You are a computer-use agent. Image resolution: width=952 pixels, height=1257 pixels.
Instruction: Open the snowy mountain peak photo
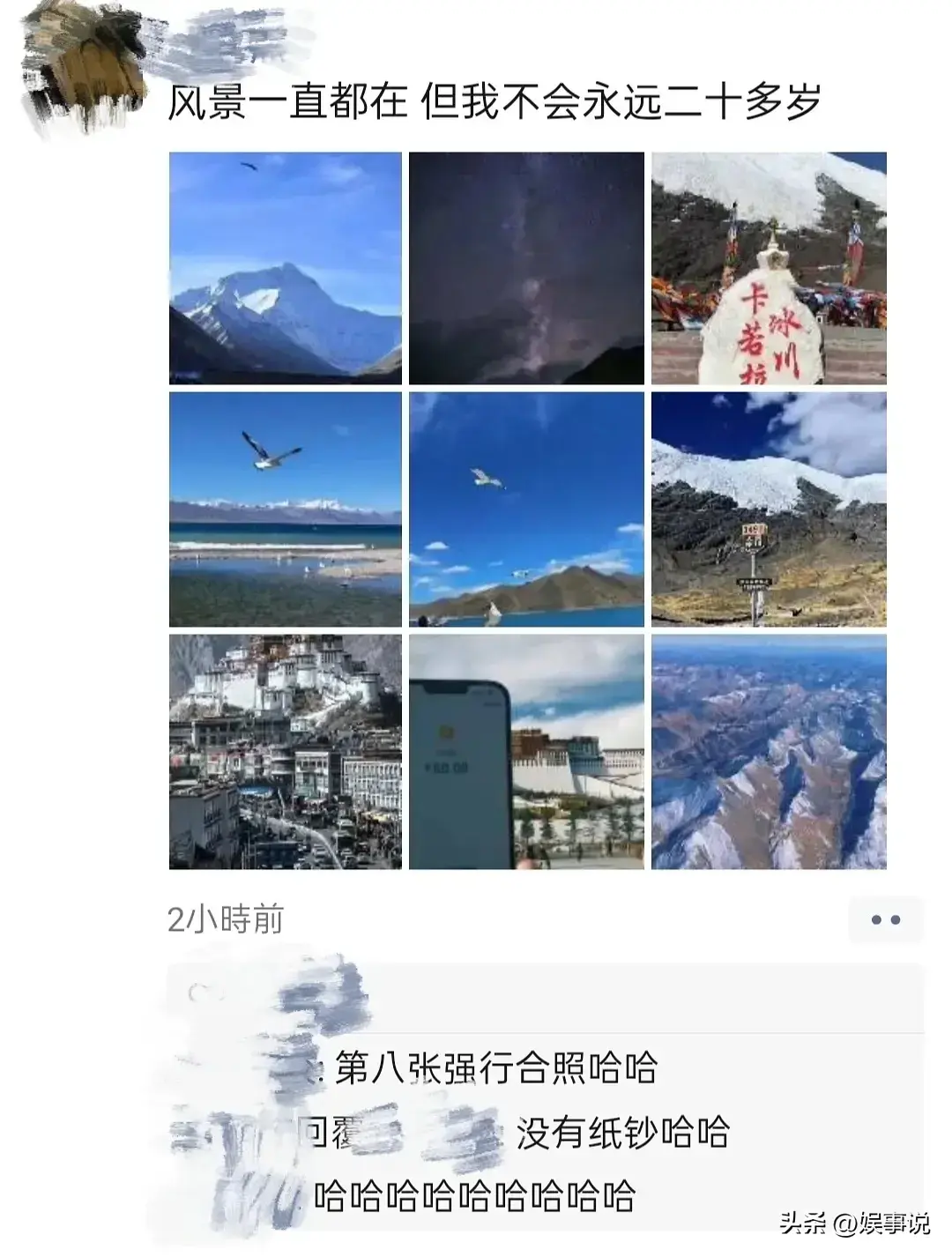point(285,268)
